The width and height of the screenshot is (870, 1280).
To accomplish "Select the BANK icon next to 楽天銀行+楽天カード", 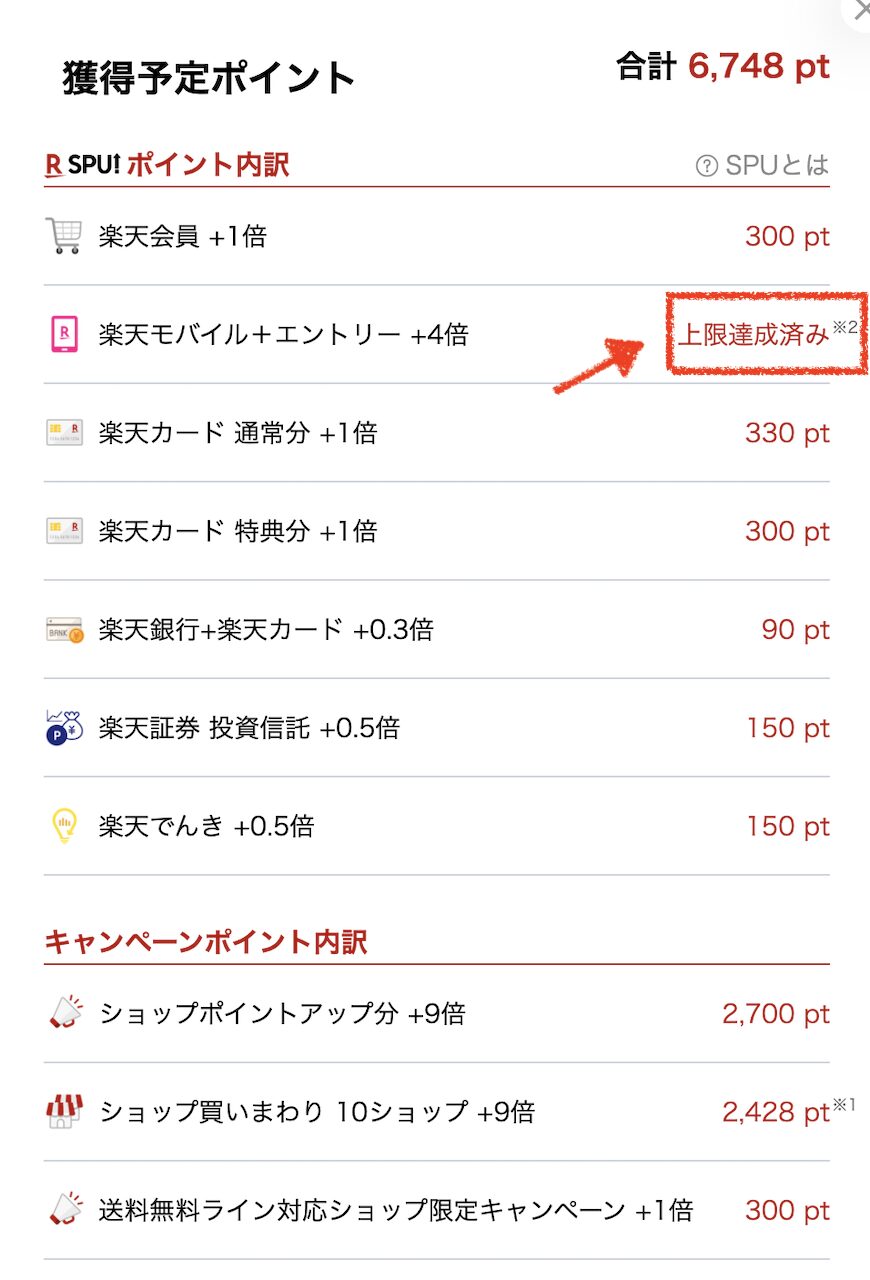I will click(x=62, y=629).
